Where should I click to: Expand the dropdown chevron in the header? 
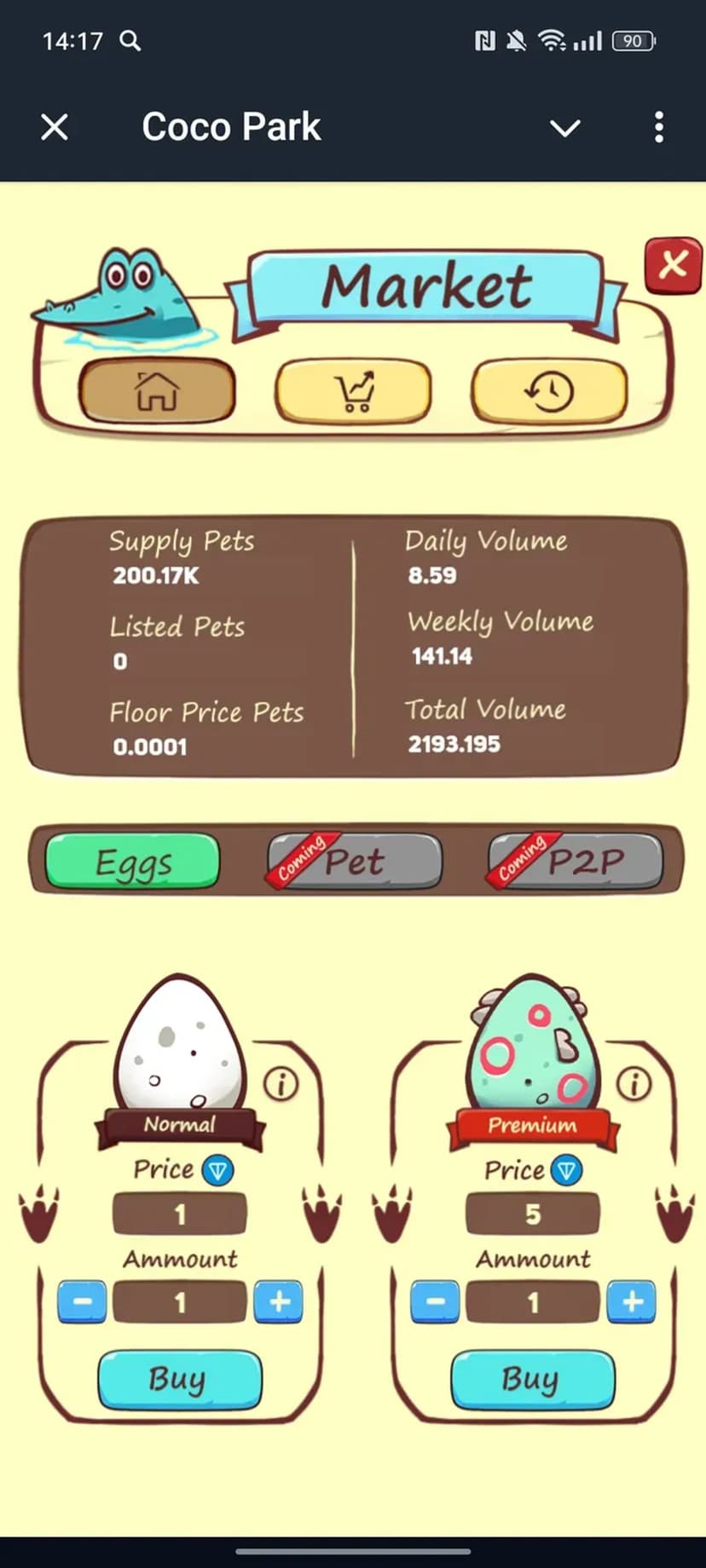(x=564, y=129)
